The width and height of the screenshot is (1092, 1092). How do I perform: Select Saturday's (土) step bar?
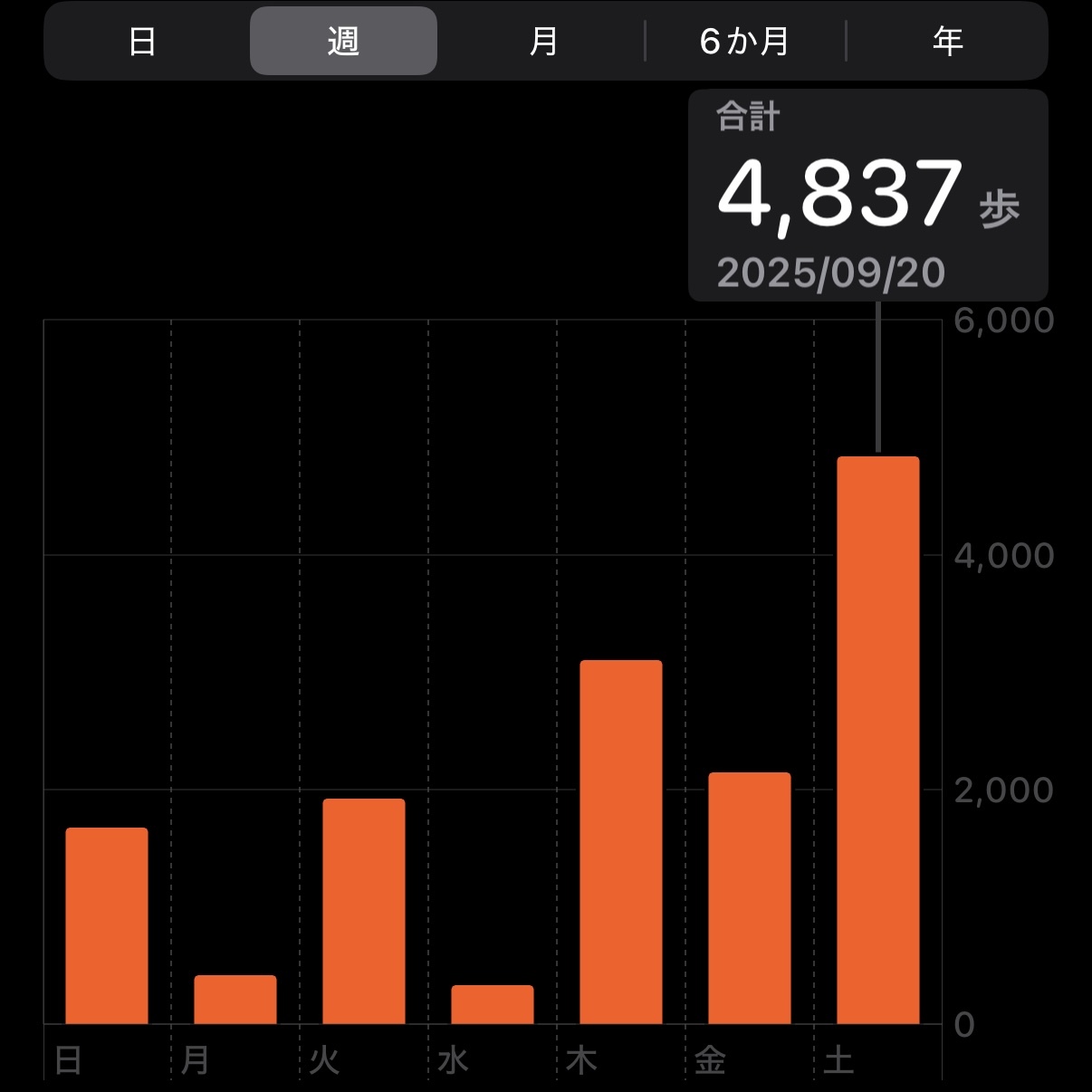[x=878, y=741]
